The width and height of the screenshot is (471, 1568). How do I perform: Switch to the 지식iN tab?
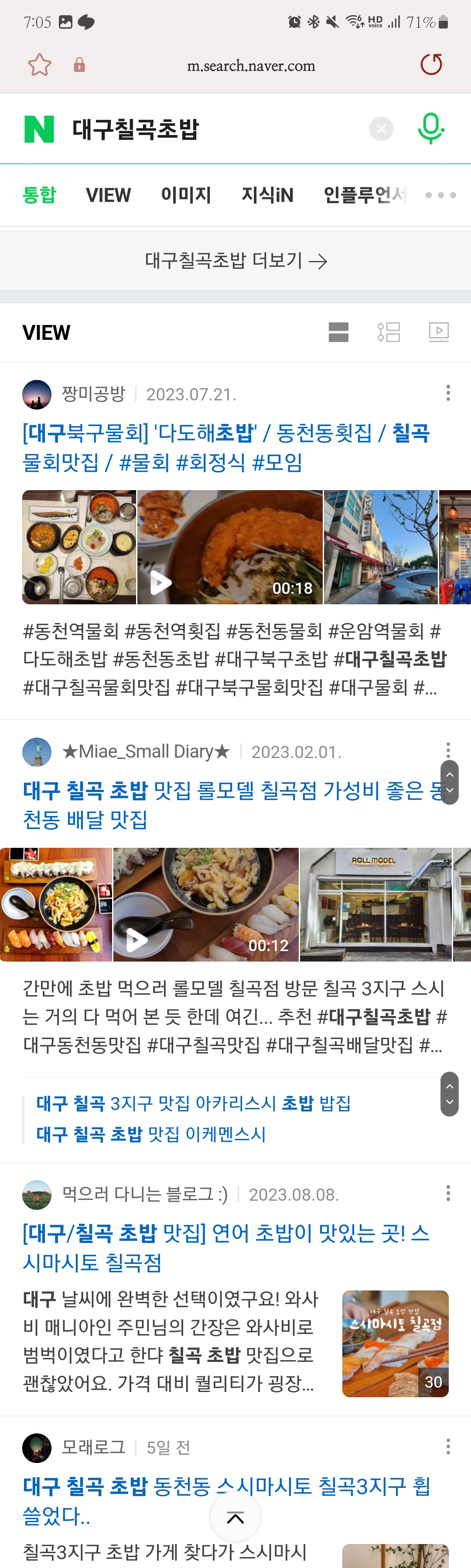(x=267, y=195)
